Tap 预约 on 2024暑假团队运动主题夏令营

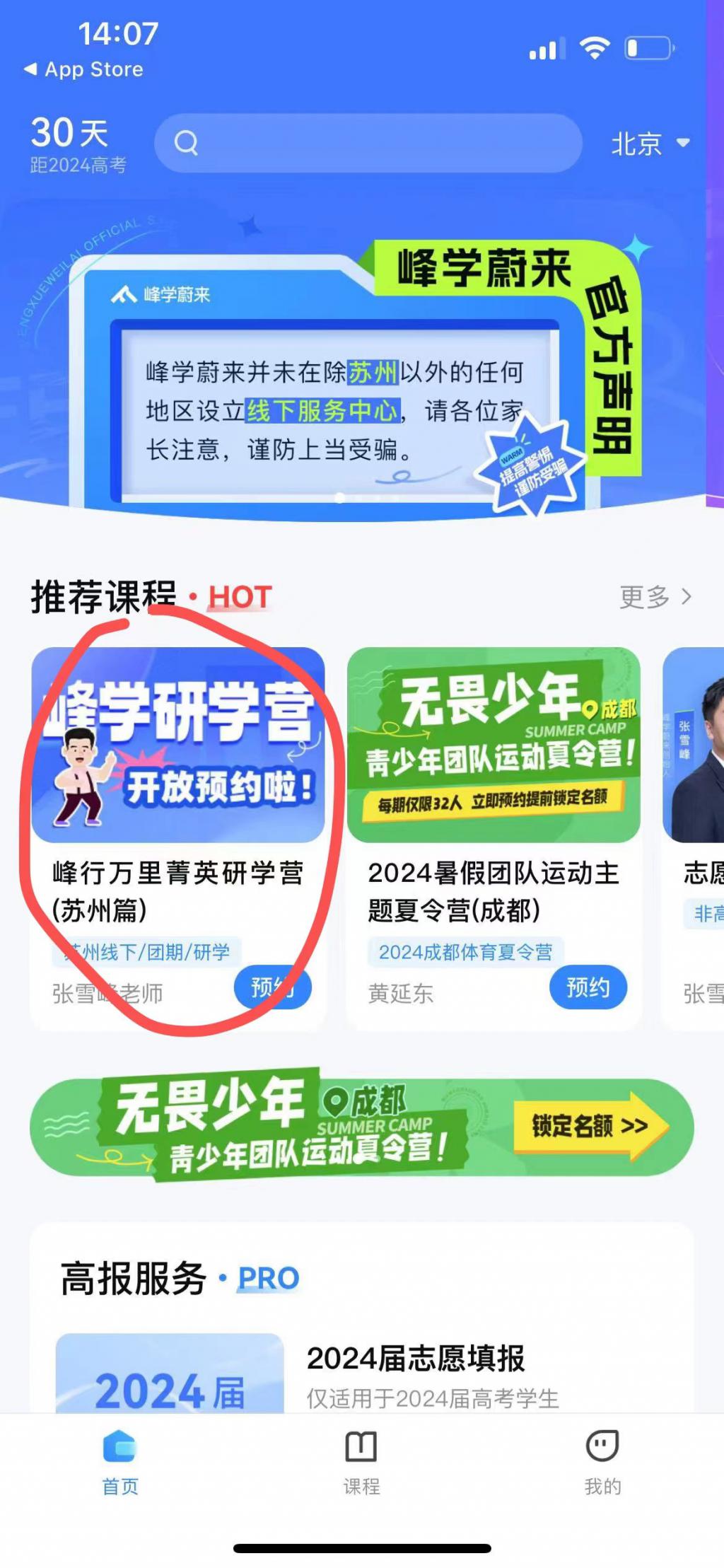click(588, 987)
